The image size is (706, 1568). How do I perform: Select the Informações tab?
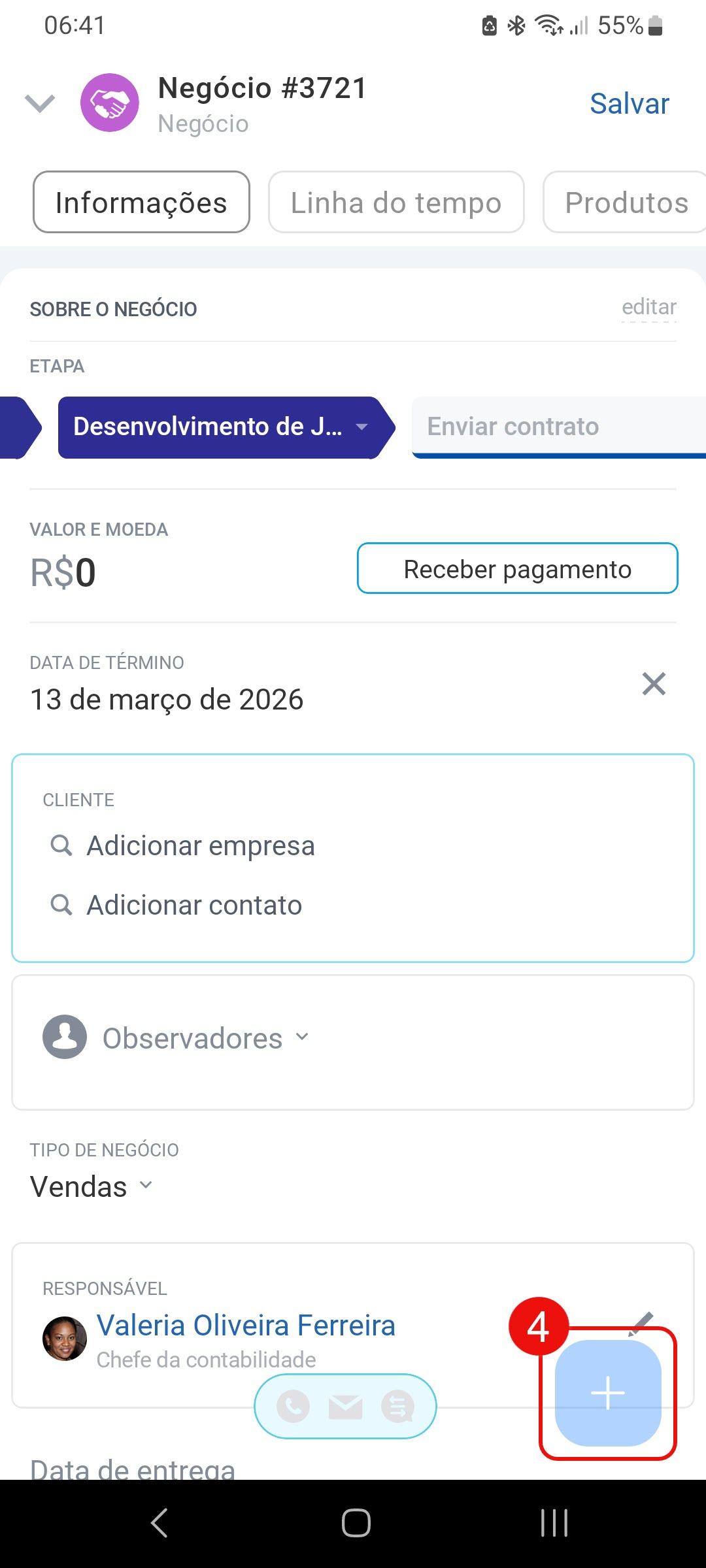tap(141, 203)
